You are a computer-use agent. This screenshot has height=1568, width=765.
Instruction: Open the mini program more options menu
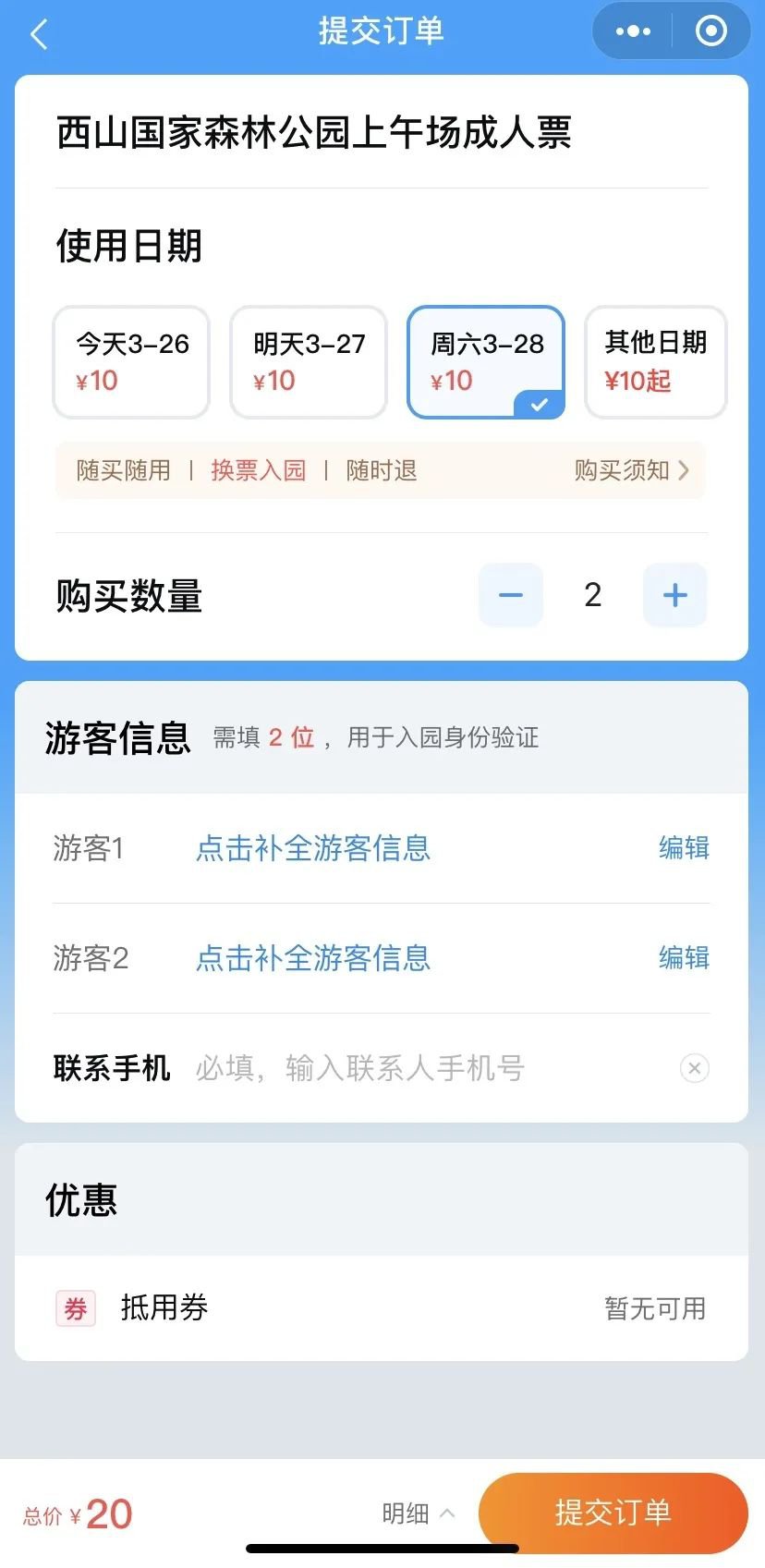pyautogui.click(x=633, y=31)
